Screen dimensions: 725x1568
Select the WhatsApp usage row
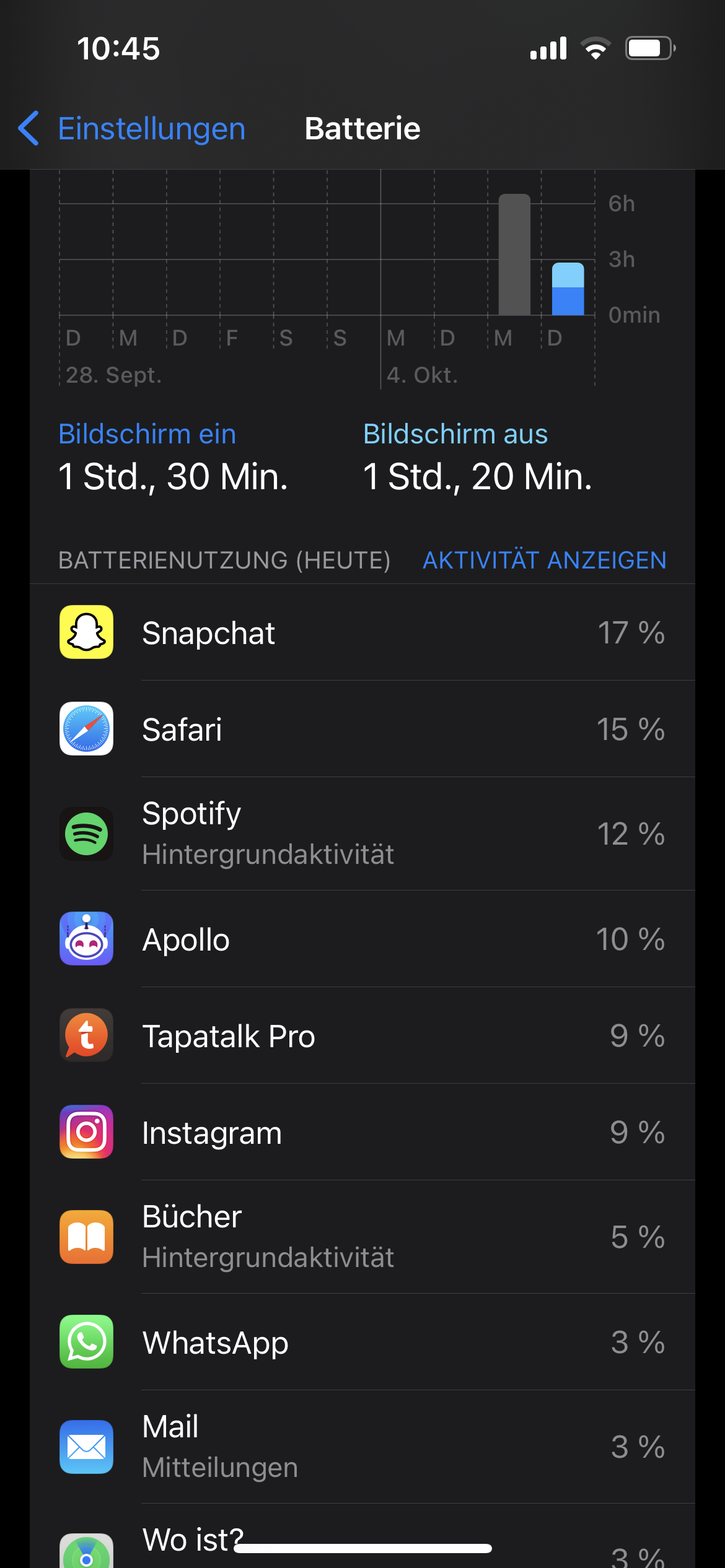362,1342
